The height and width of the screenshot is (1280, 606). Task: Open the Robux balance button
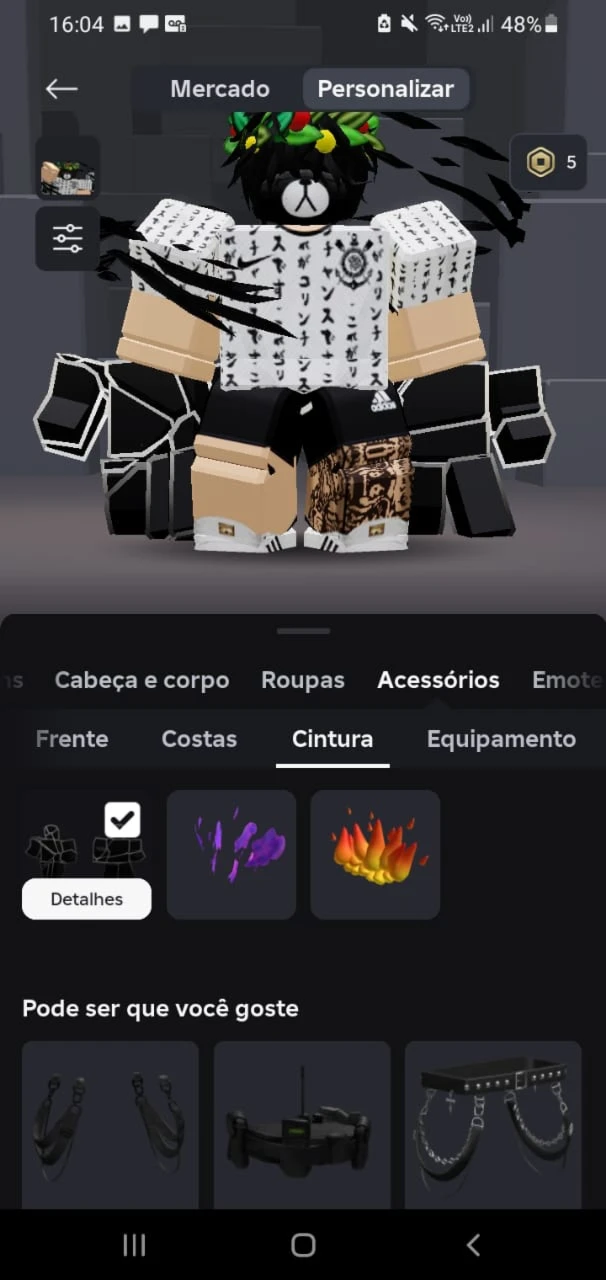point(549,162)
